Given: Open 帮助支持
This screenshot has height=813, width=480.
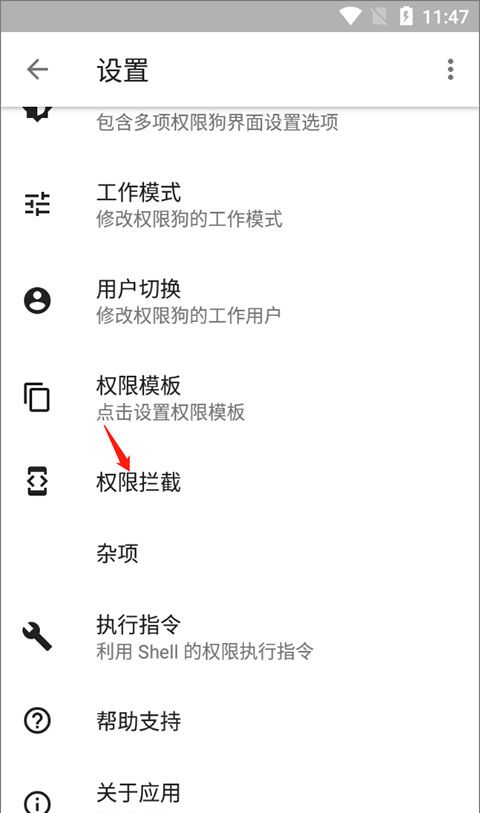Looking at the screenshot, I should pos(240,721).
